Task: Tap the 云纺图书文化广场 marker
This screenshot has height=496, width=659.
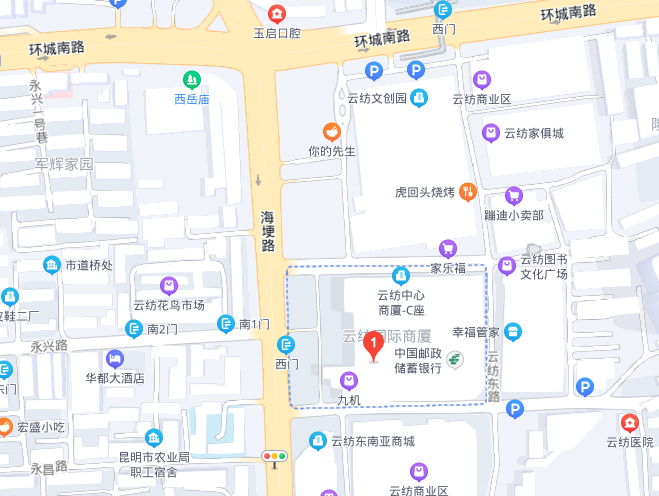Action: (x=507, y=265)
